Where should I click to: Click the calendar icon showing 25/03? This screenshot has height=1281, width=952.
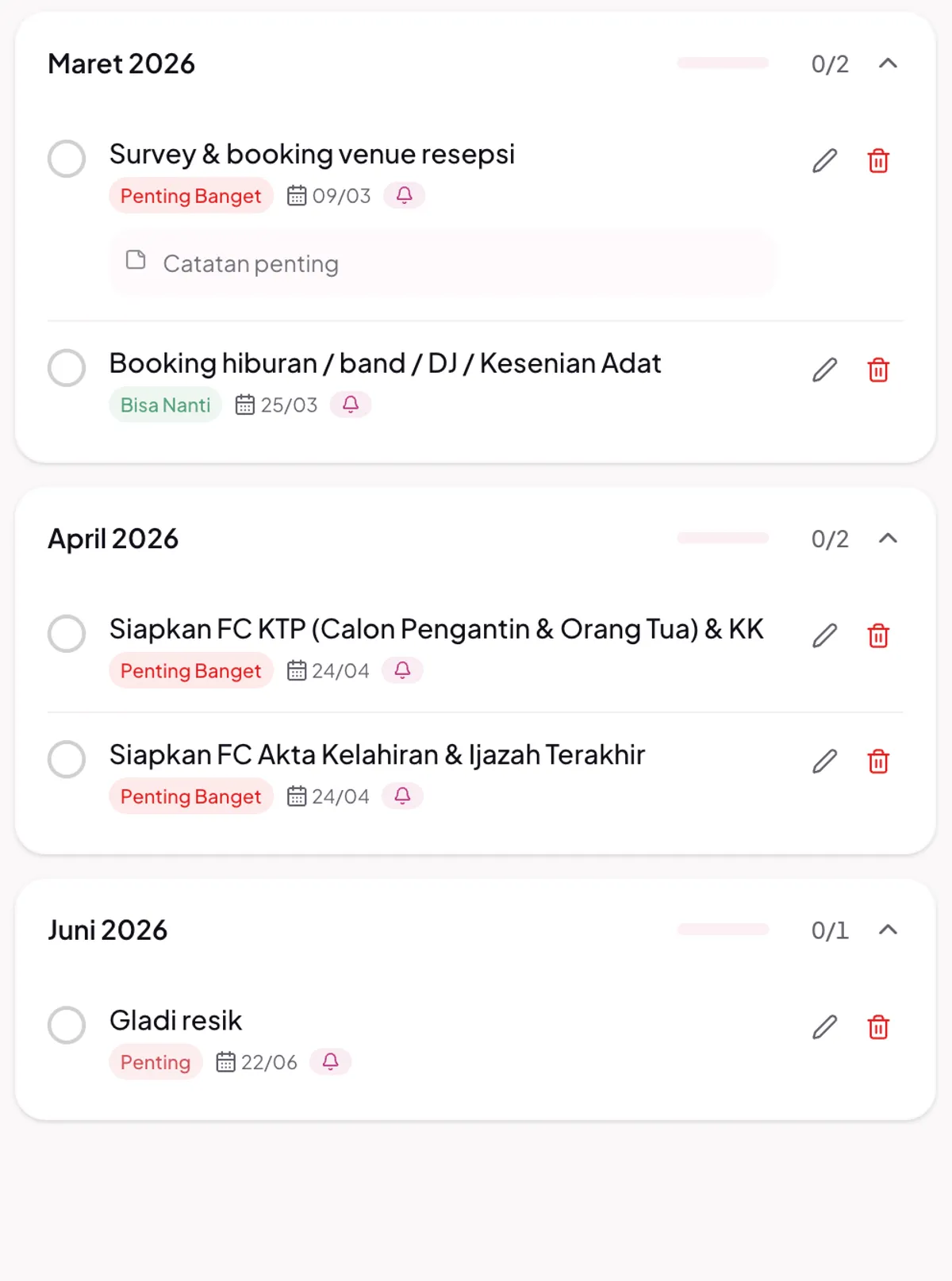(x=246, y=405)
